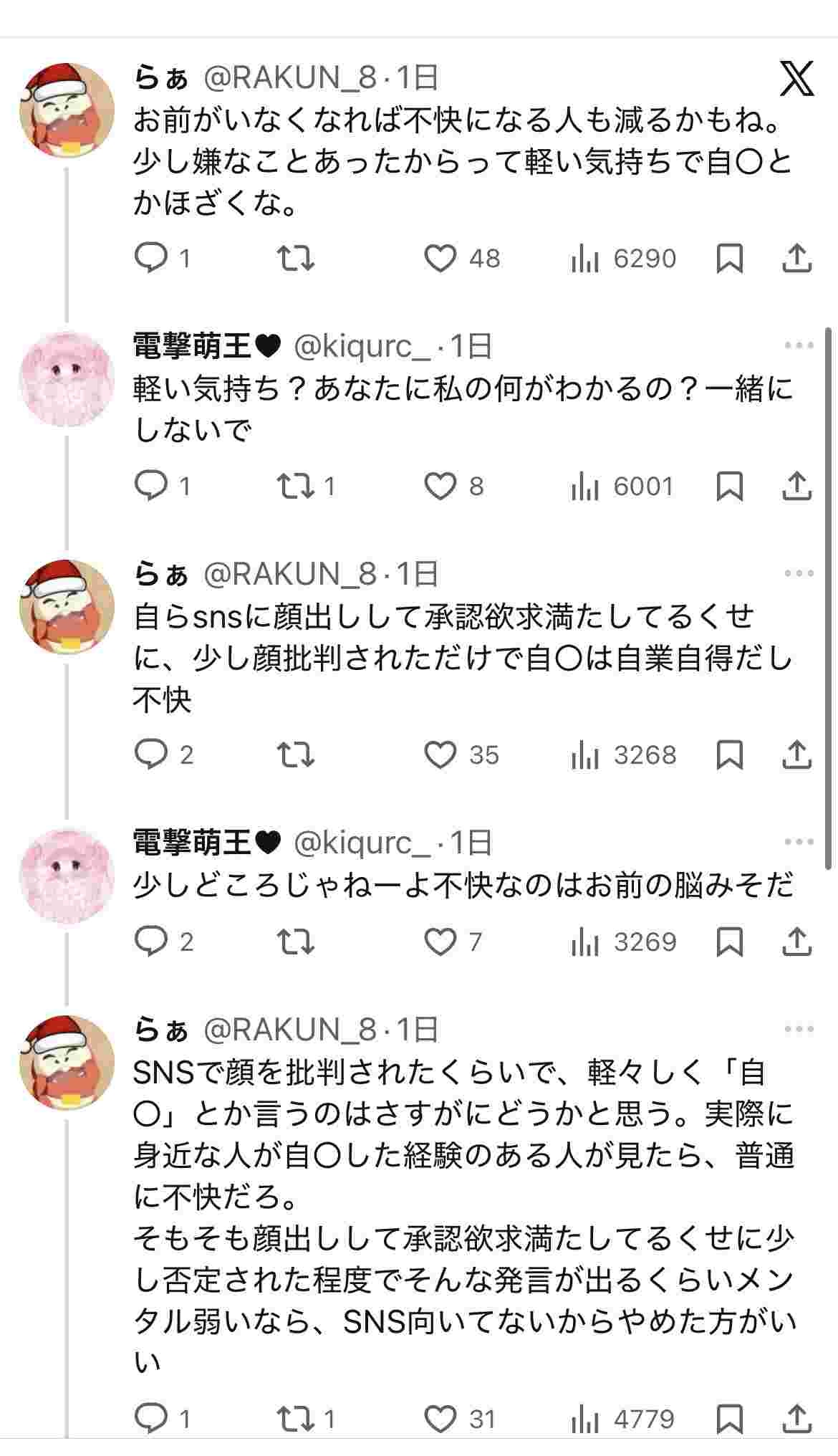Bookmark the tweet with 4779 views
Image resolution: width=838 pixels, height=1456 pixels.
[x=729, y=1419]
